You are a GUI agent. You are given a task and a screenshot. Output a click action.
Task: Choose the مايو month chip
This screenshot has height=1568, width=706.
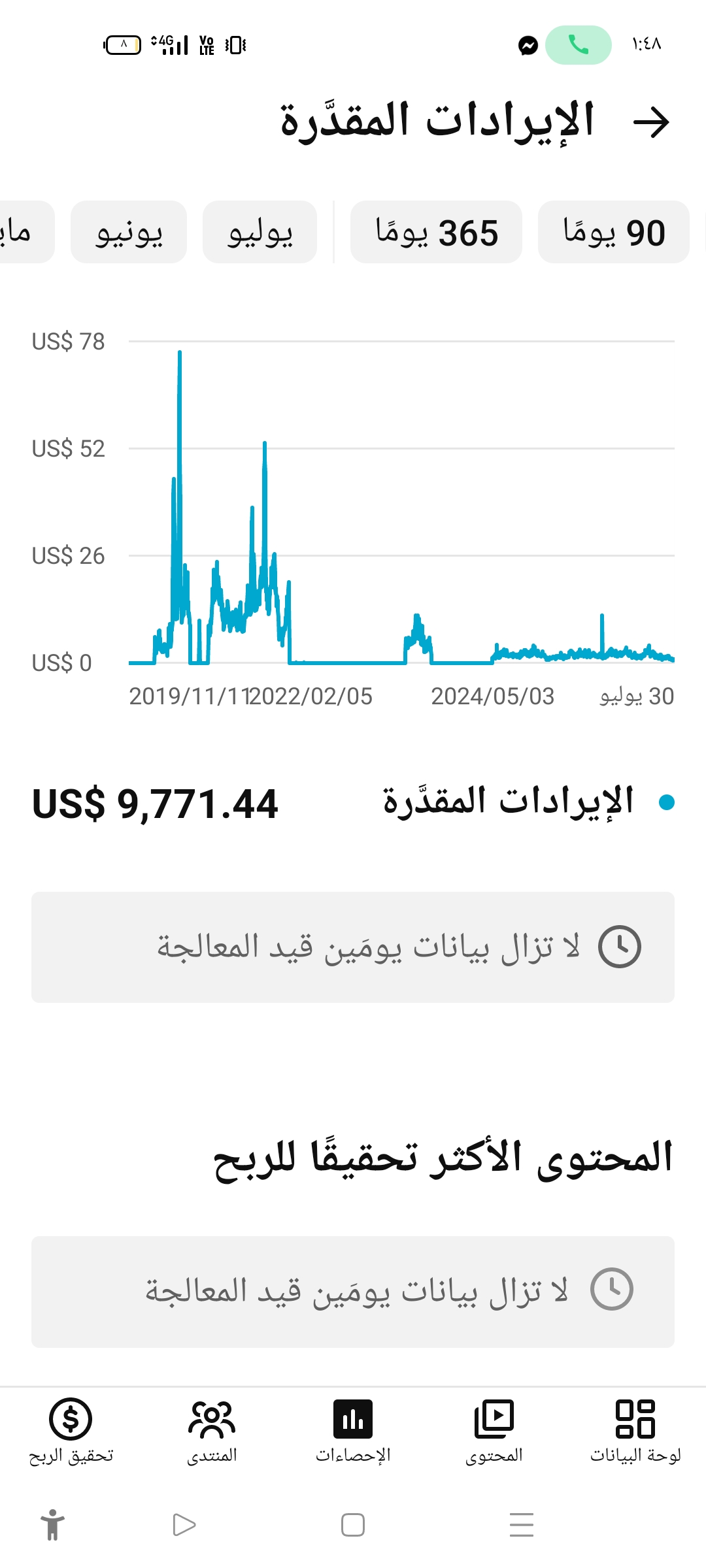point(23,233)
